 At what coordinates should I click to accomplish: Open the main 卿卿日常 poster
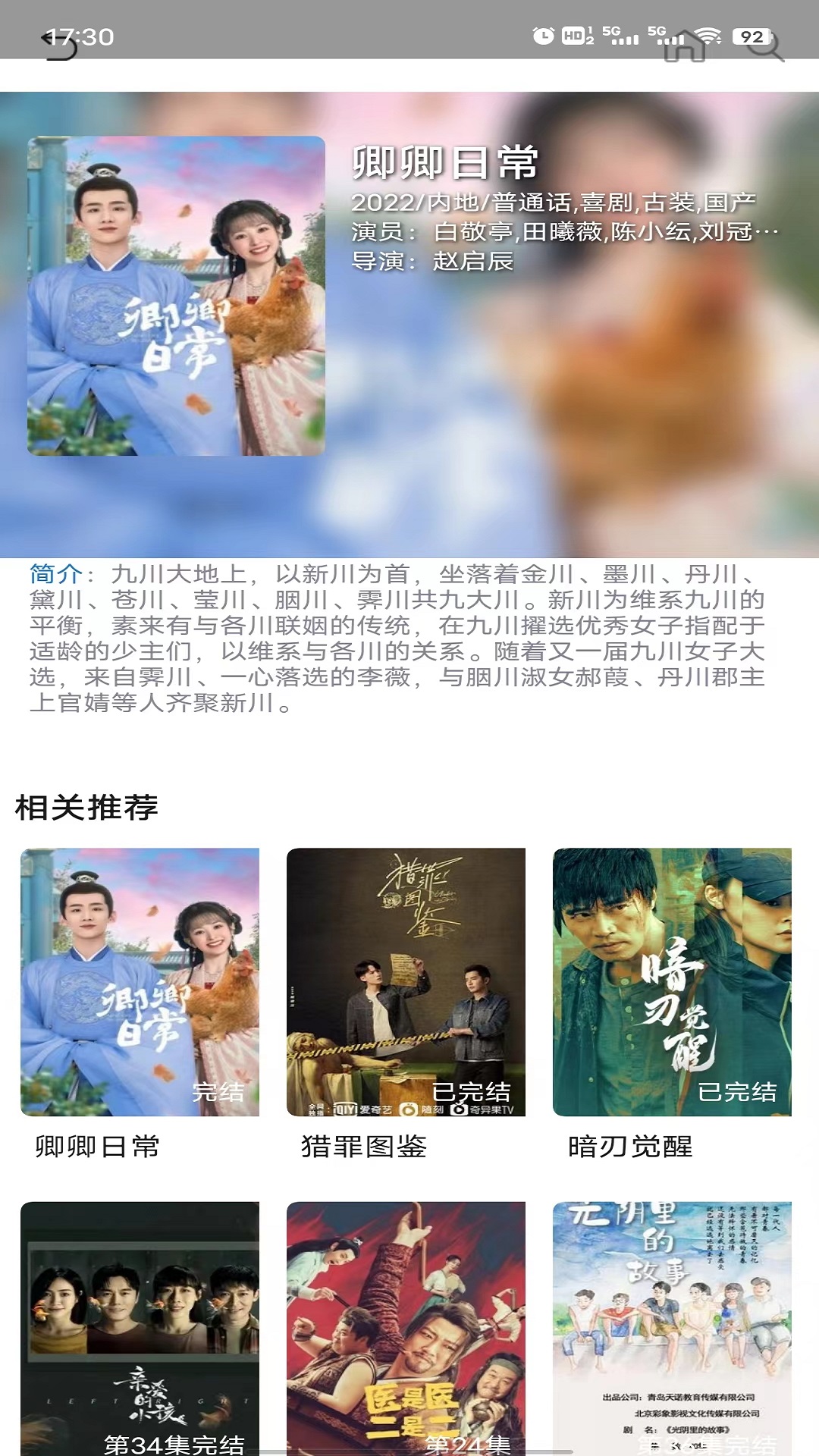(174, 296)
